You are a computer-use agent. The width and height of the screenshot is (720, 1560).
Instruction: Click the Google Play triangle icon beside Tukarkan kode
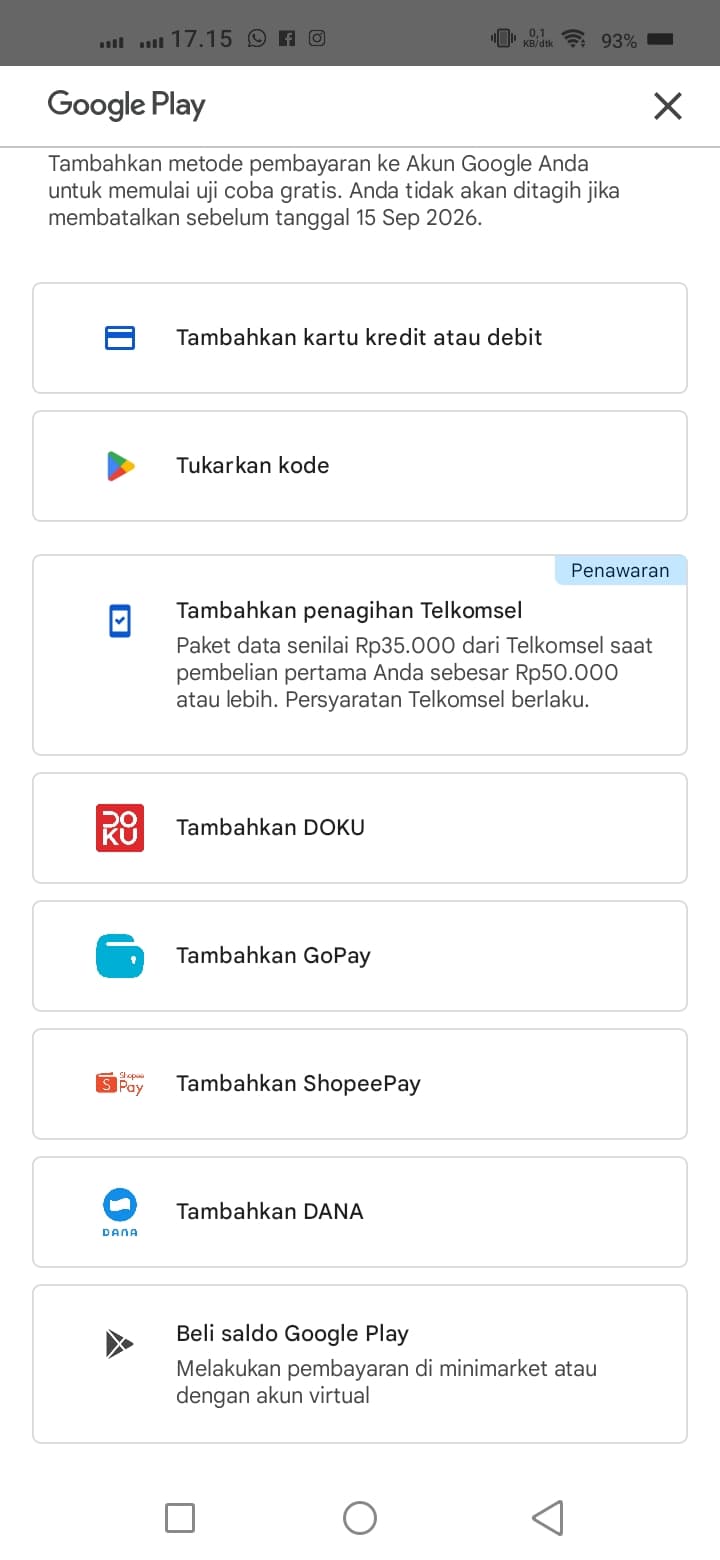point(119,464)
